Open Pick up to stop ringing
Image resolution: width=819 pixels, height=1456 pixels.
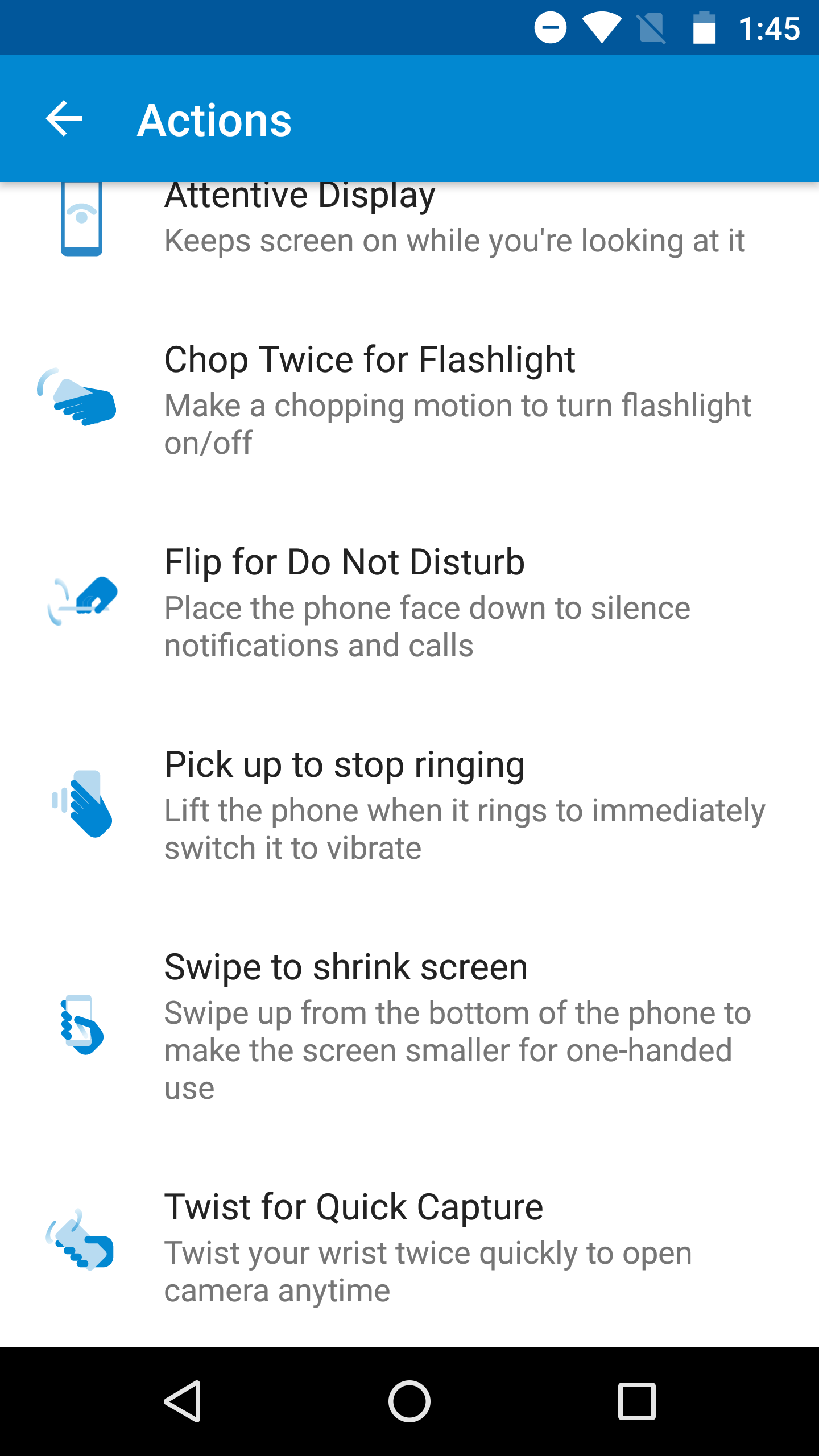pyautogui.click(x=409, y=805)
